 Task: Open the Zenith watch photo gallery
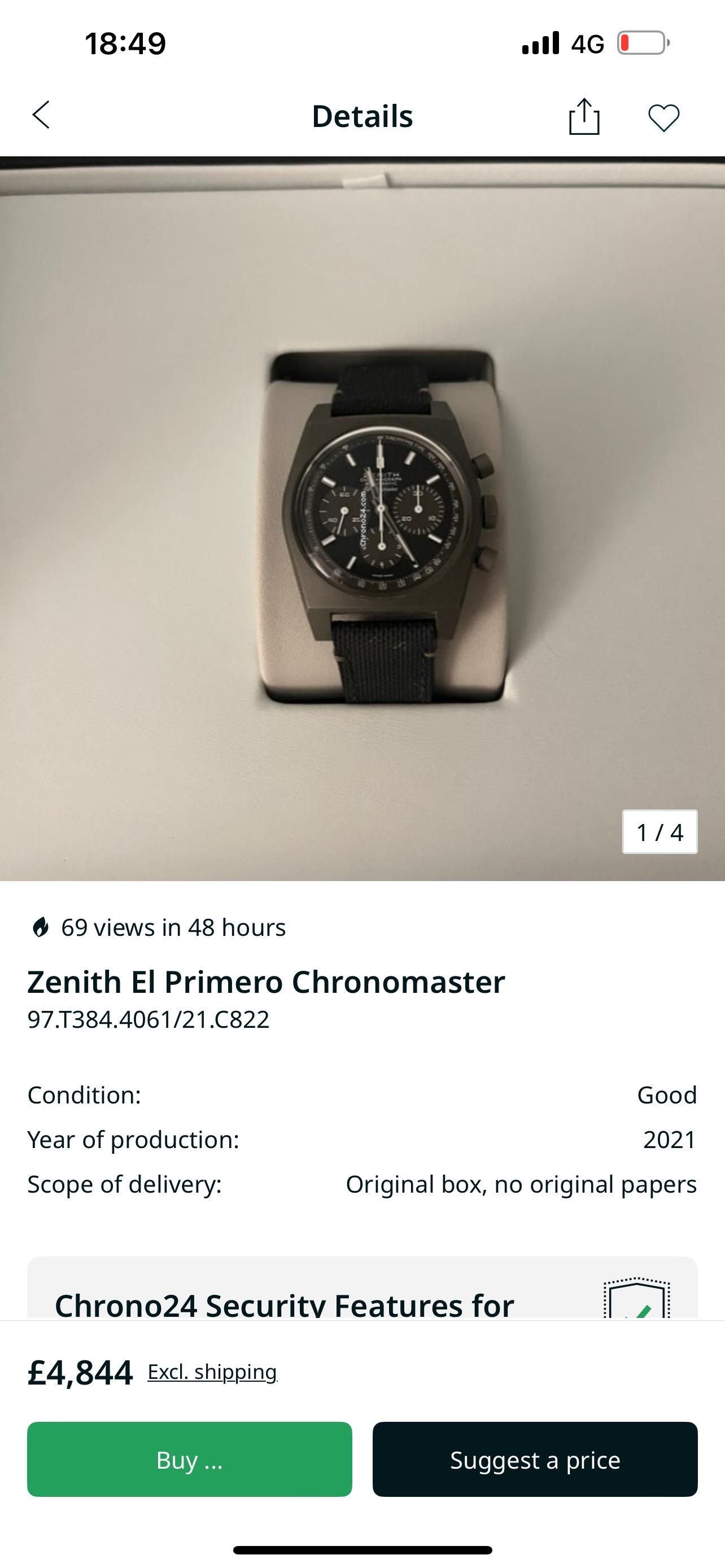coord(362,519)
